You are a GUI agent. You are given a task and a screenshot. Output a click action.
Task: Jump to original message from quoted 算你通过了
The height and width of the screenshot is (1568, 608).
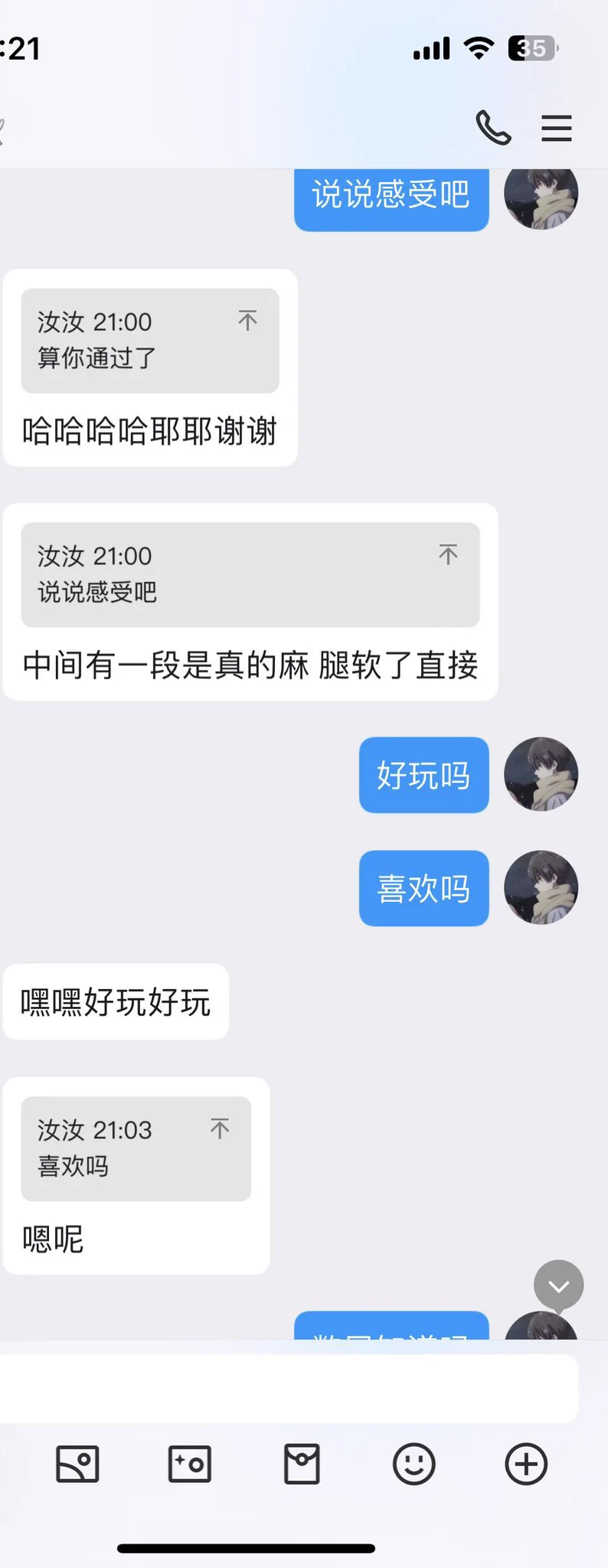pos(248,322)
